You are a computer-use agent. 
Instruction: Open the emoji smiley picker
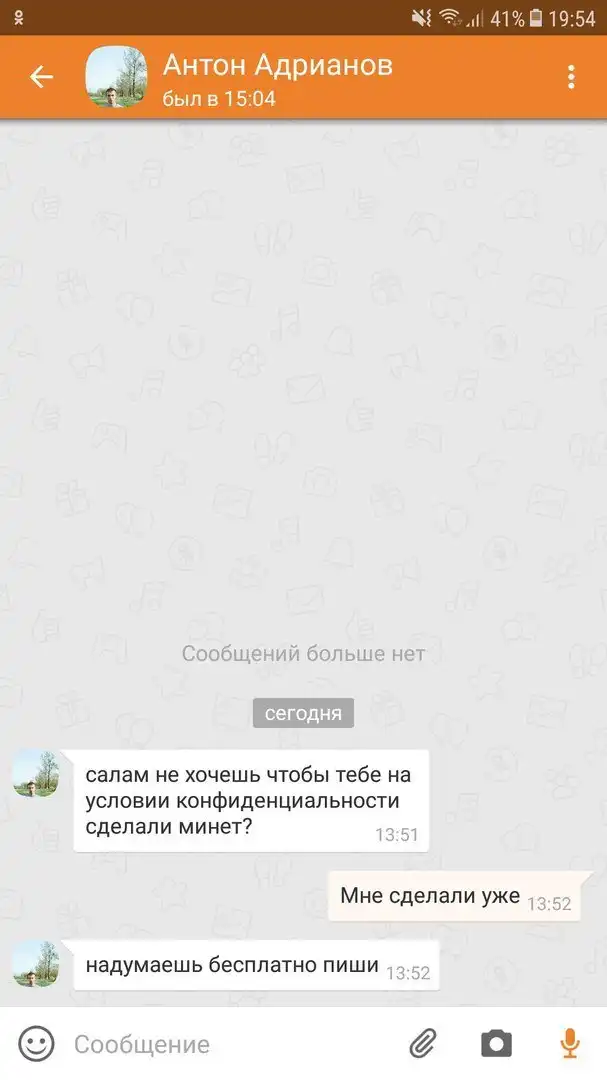pyautogui.click(x=37, y=1044)
